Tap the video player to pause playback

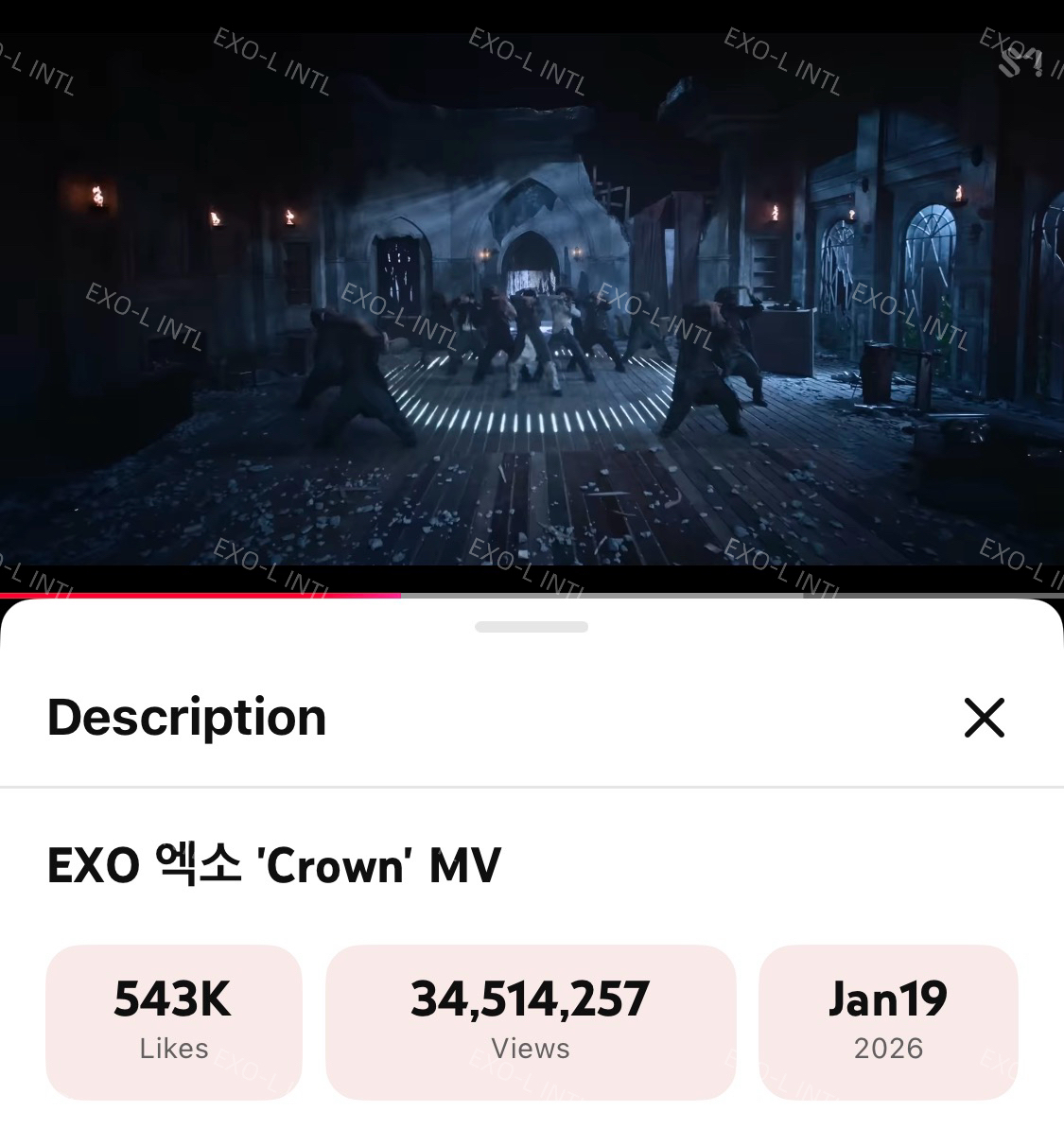pos(532,293)
